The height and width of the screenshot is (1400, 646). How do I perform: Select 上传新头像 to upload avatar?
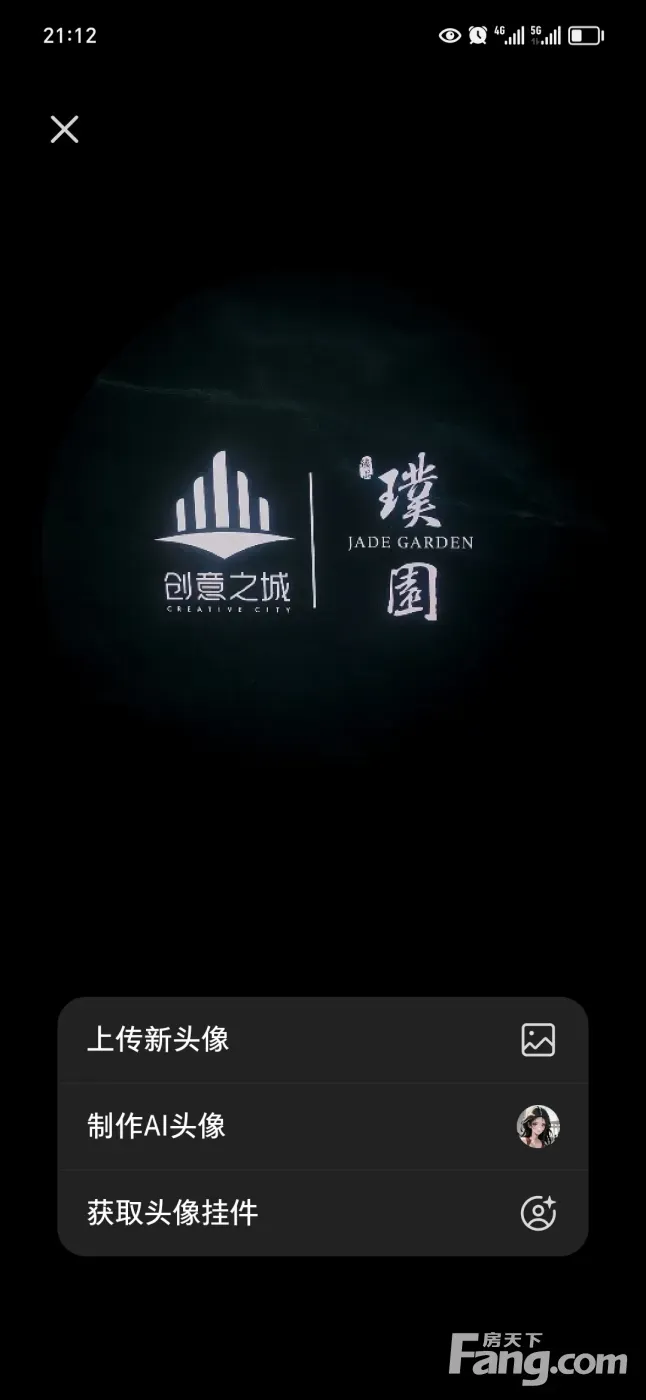[322, 1039]
